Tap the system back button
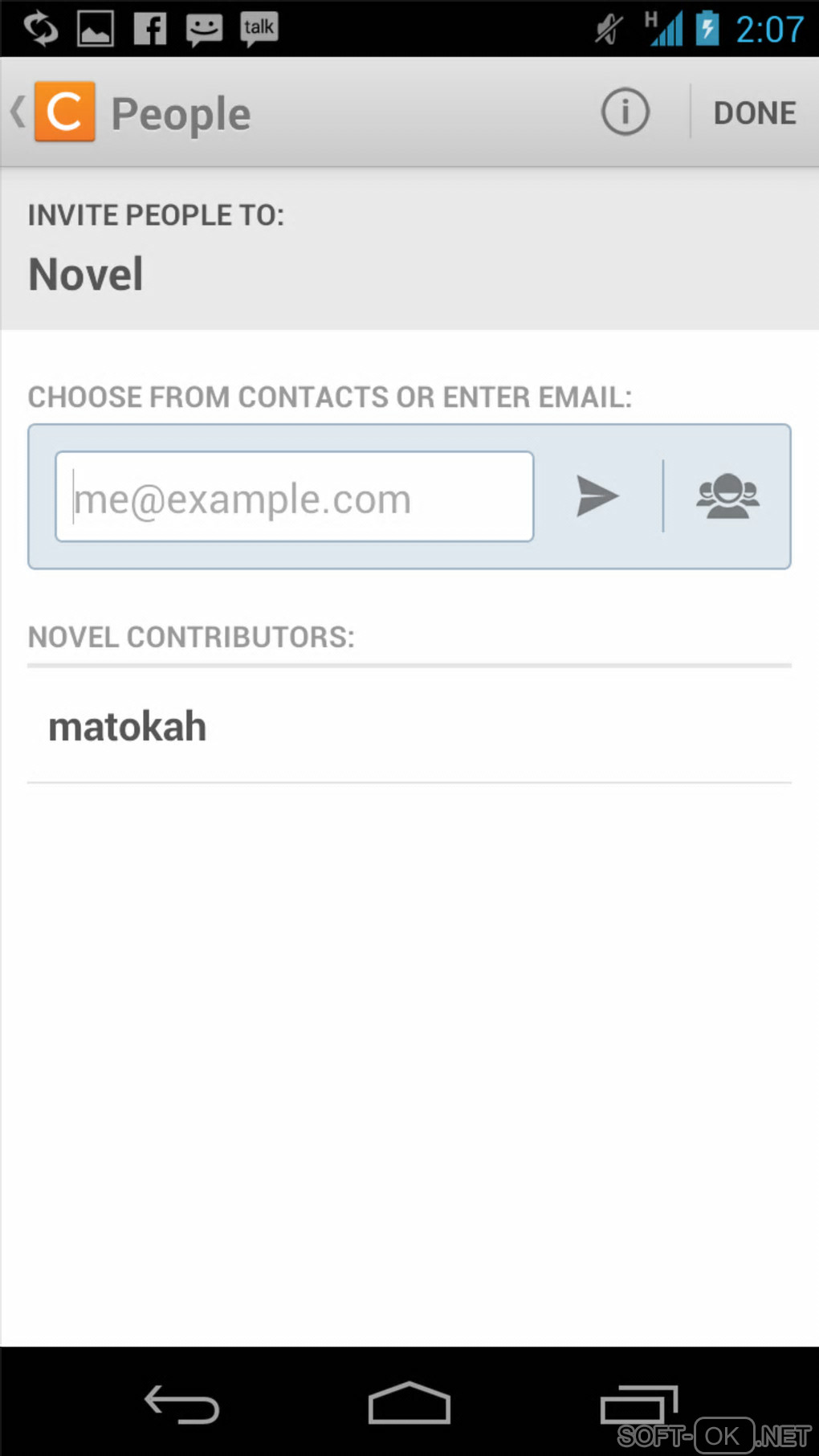This screenshot has width=819, height=1456. (181, 1404)
